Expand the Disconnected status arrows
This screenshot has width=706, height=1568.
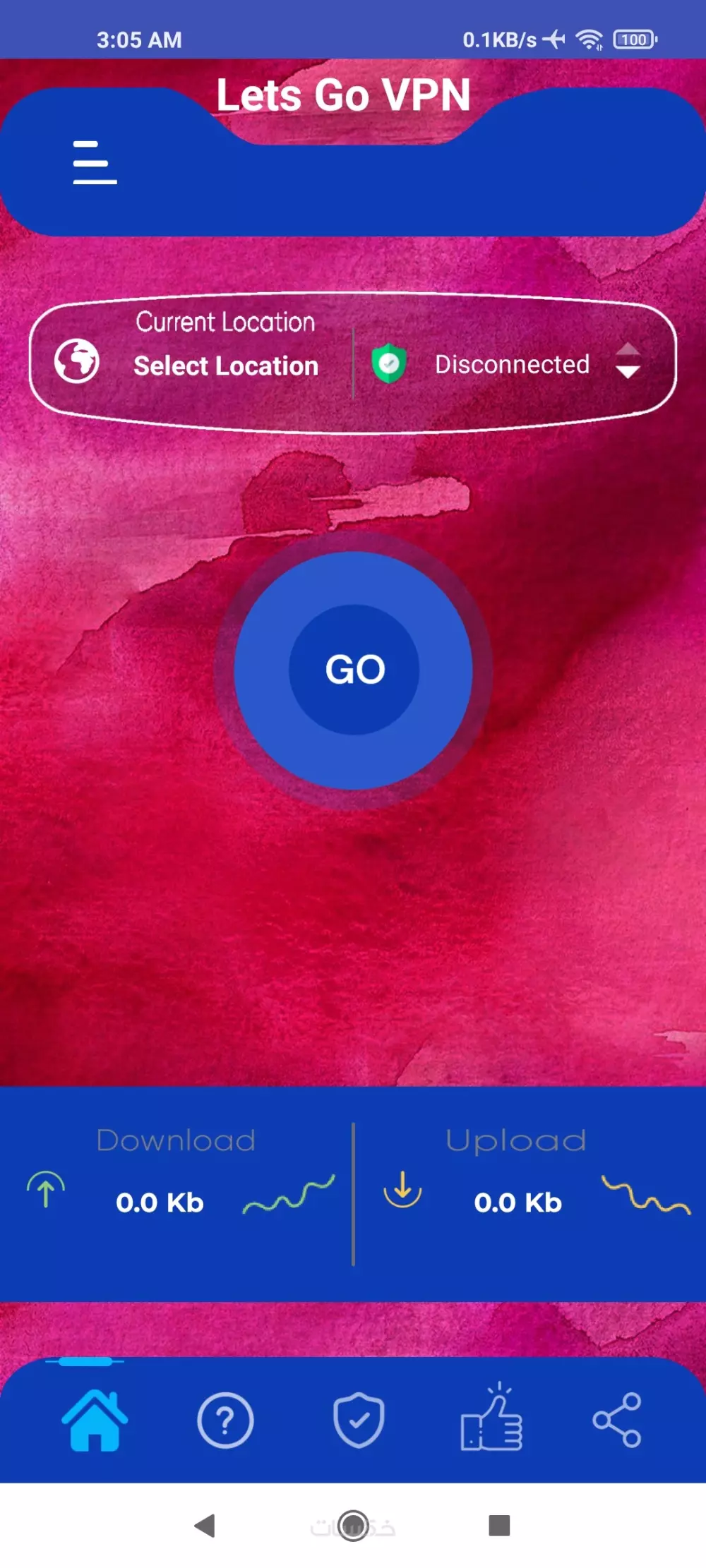pos(628,361)
